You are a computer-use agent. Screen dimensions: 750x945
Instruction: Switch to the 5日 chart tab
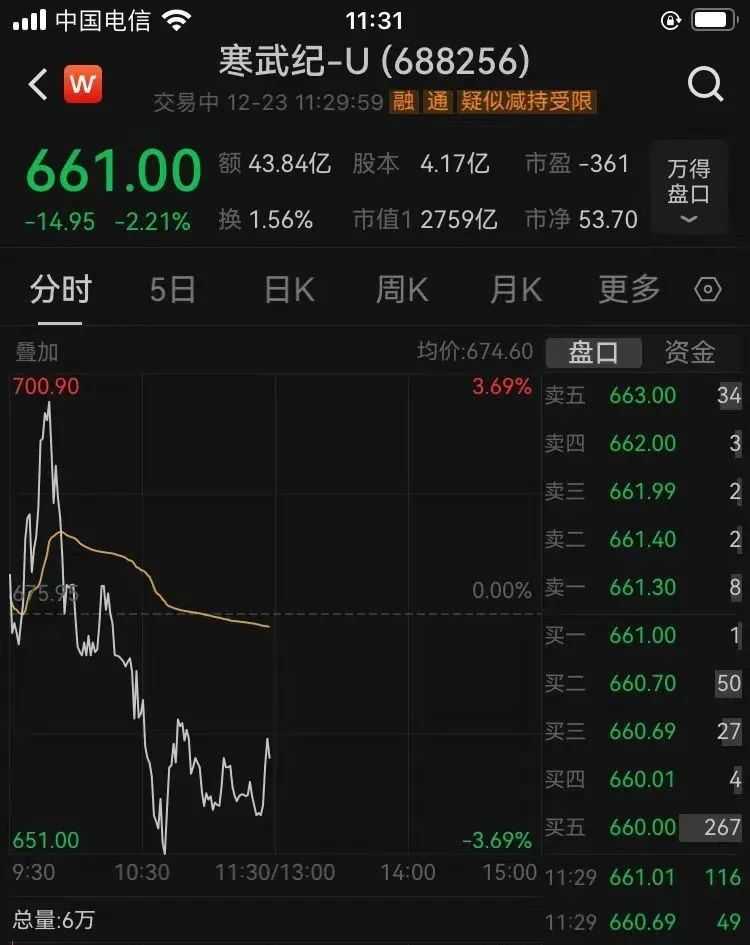click(x=172, y=290)
